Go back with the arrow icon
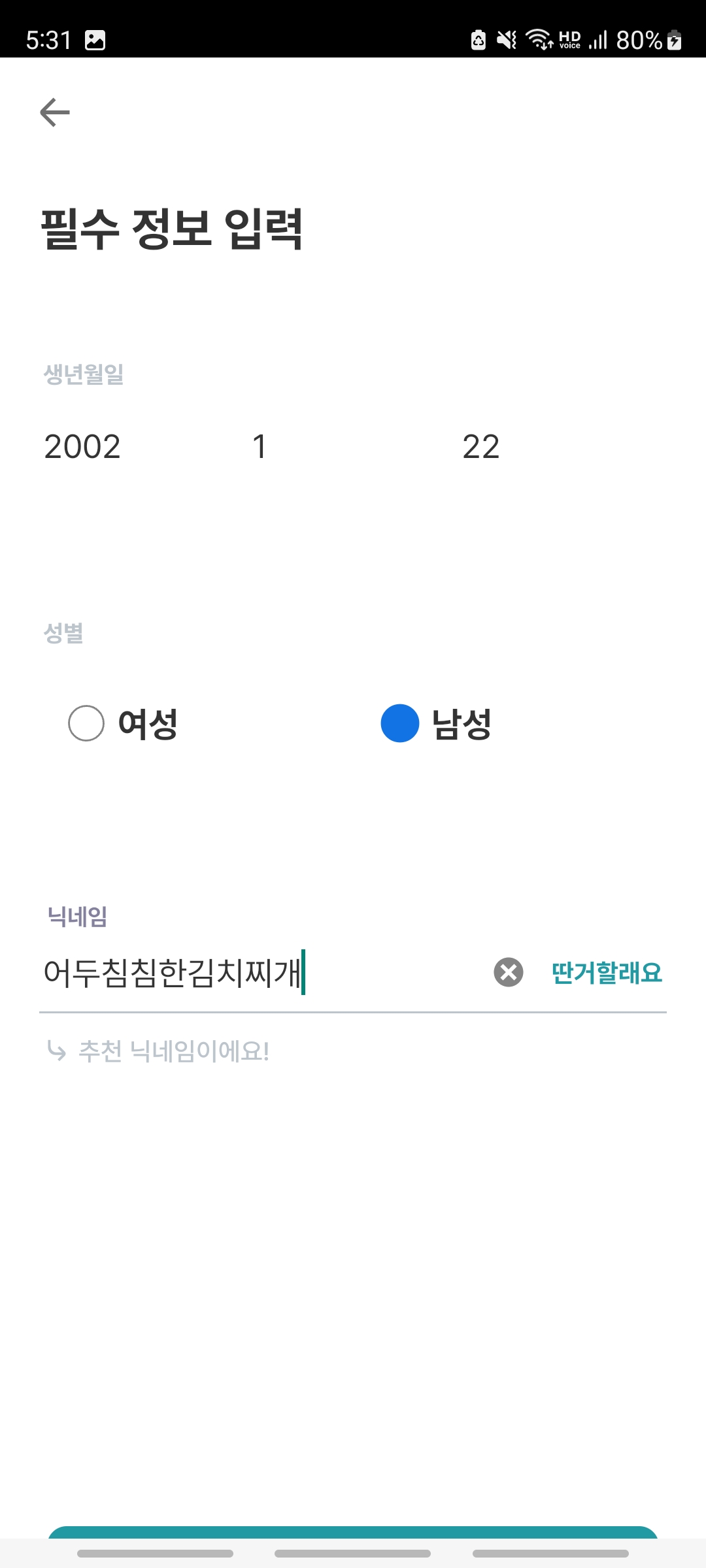The height and width of the screenshot is (1568, 706). coord(55,112)
